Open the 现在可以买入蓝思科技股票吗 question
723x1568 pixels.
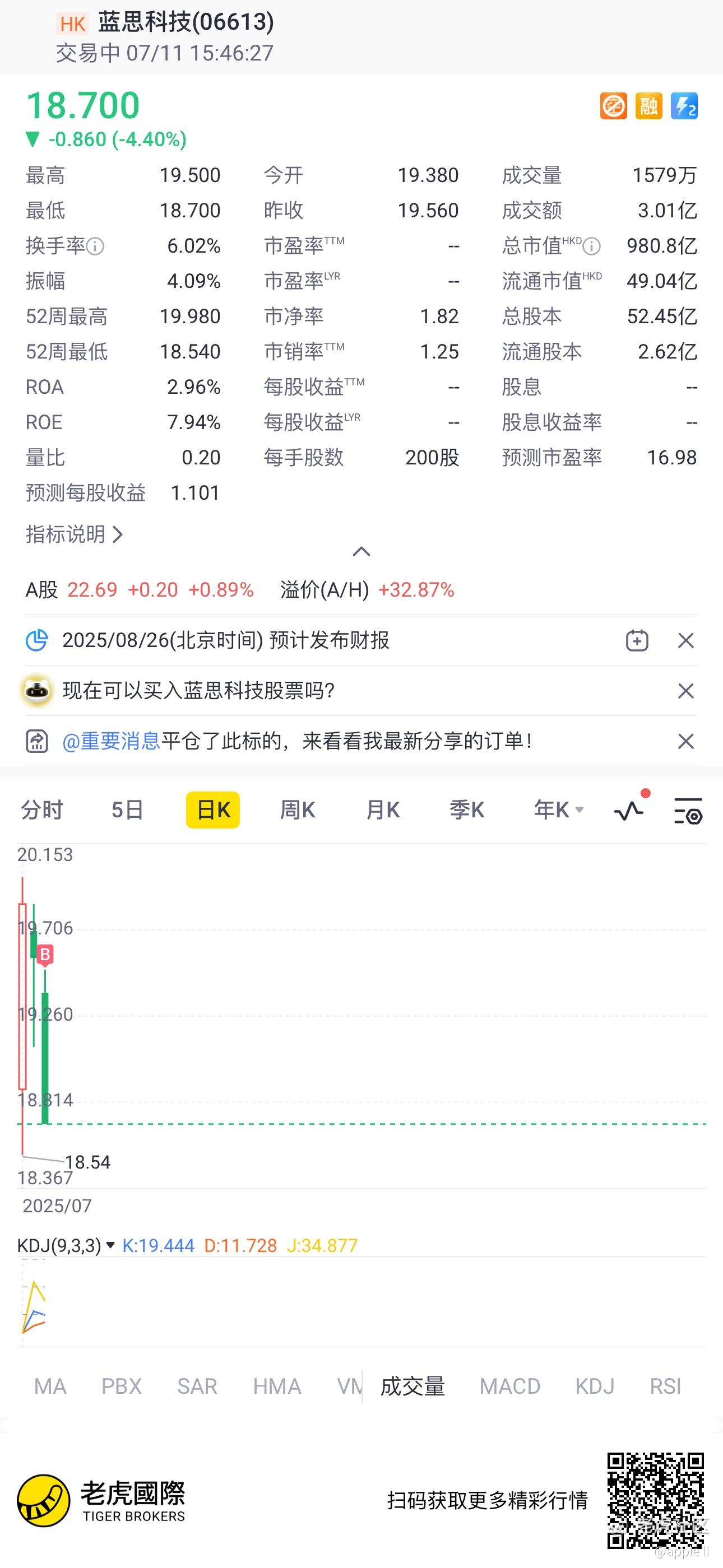pos(199,690)
